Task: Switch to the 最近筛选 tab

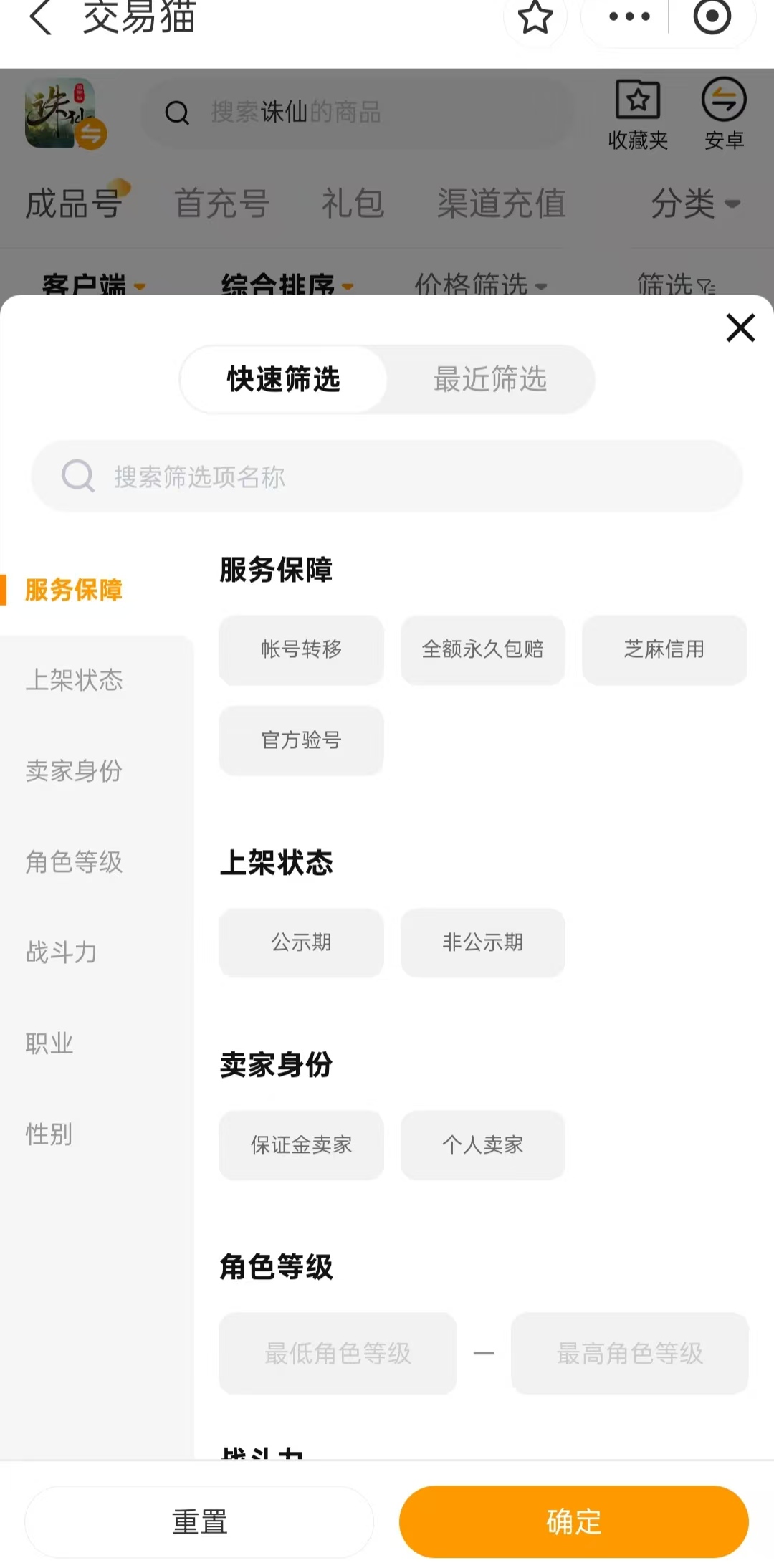Action: pos(491,380)
